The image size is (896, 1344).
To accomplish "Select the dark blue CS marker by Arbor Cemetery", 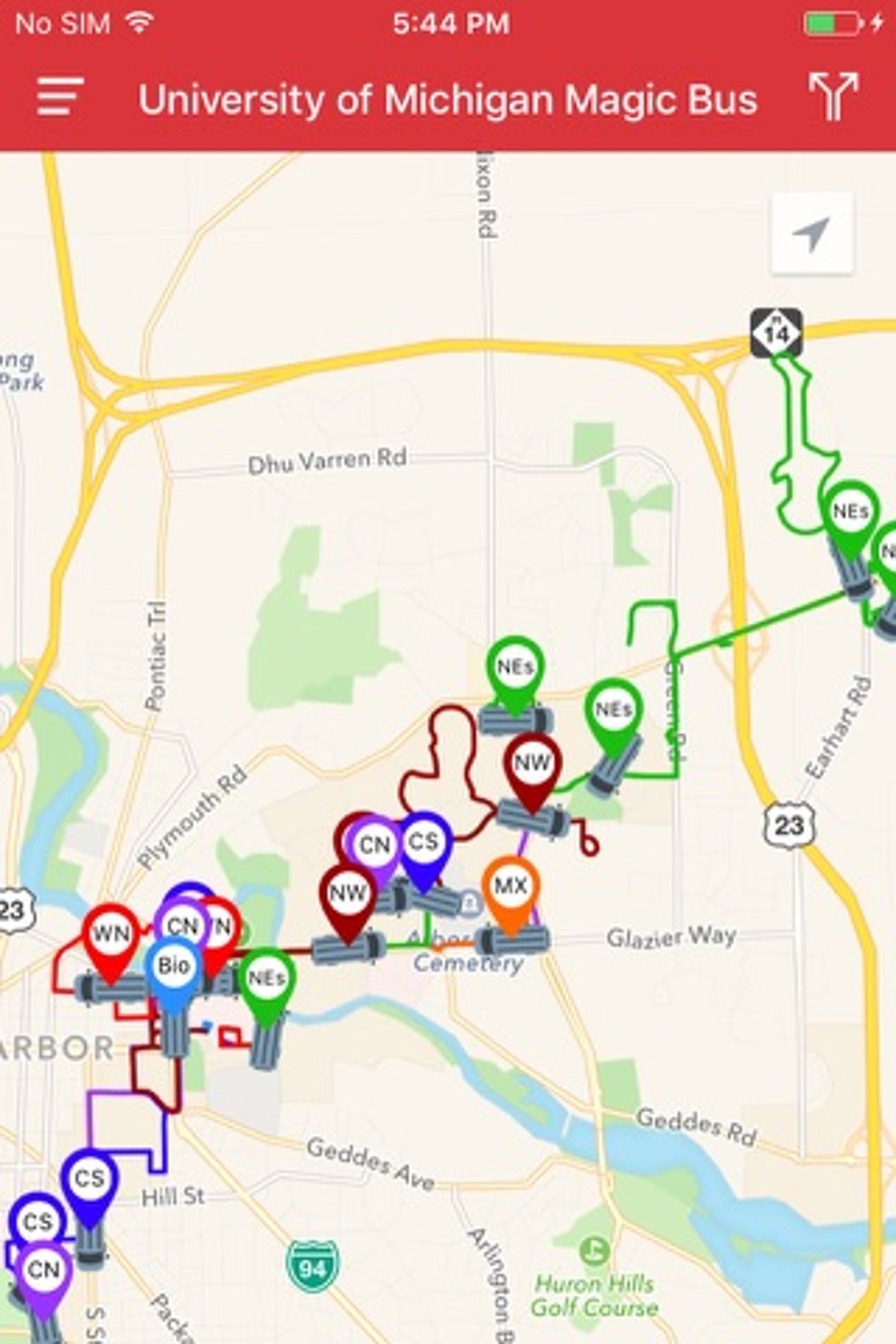I will point(423,842).
